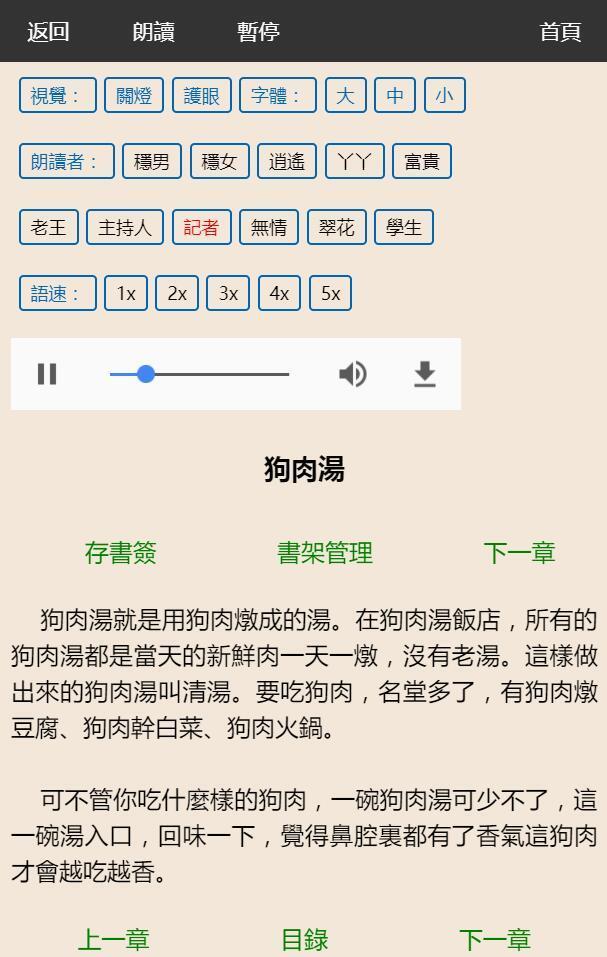Open the 目錄 table of contents

point(305,939)
